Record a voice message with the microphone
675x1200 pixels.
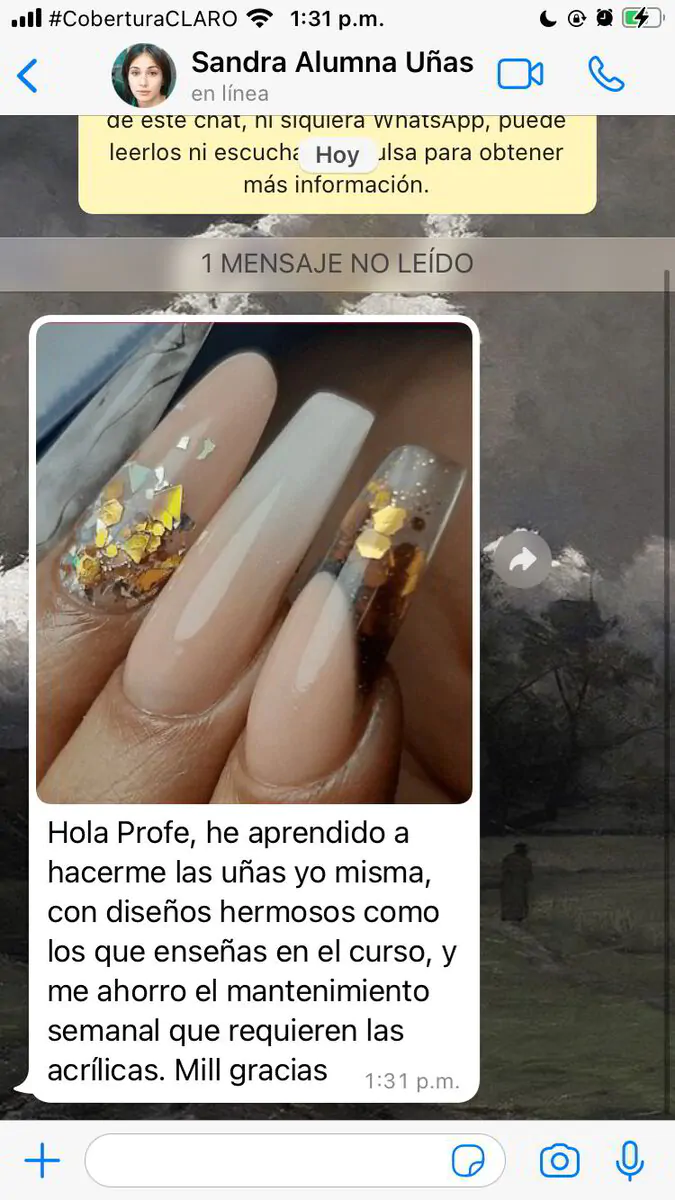pyautogui.click(x=629, y=1161)
